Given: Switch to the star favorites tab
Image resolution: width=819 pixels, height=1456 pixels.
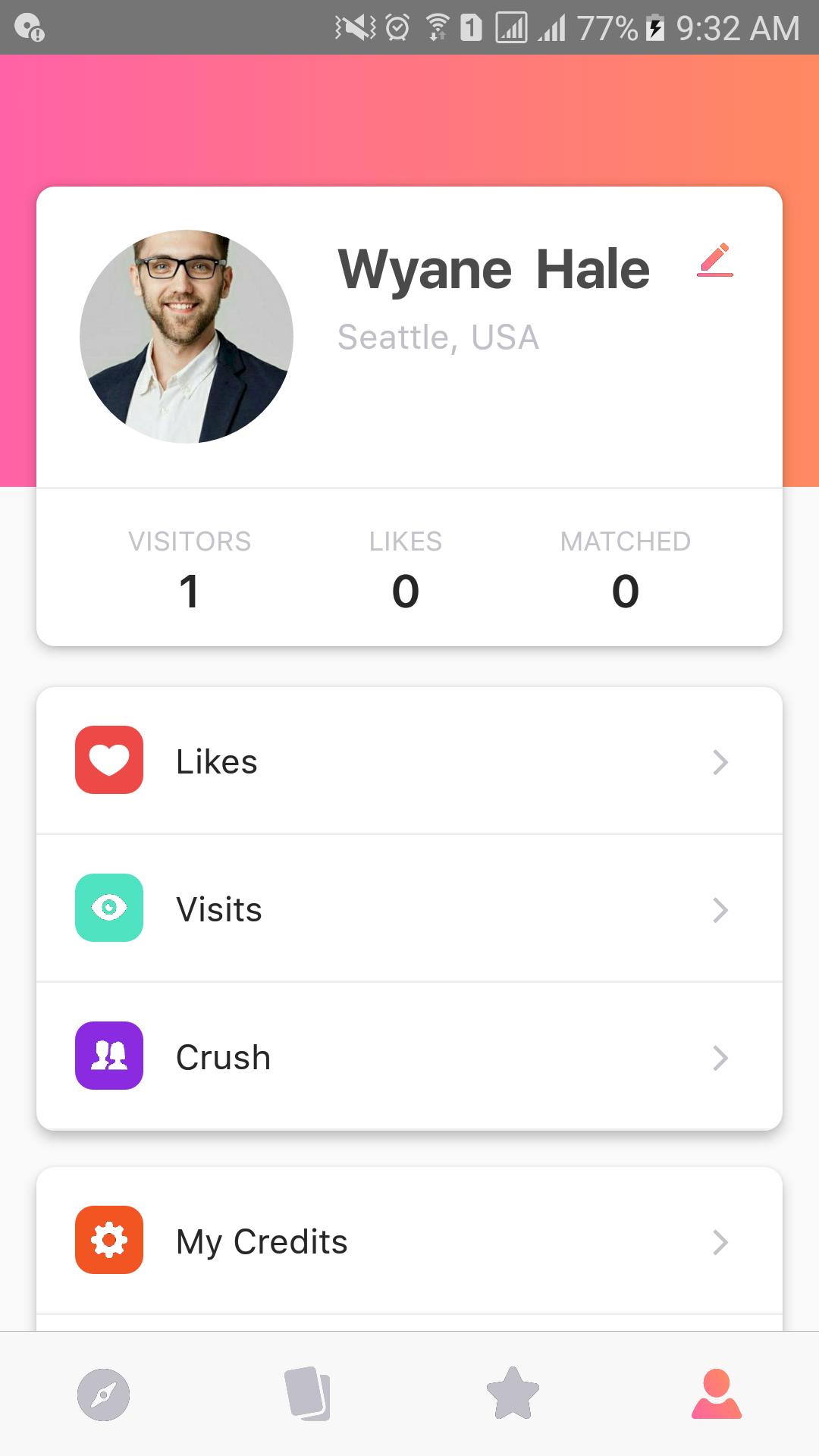Looking at the screenshot, I should point(513,1394).
